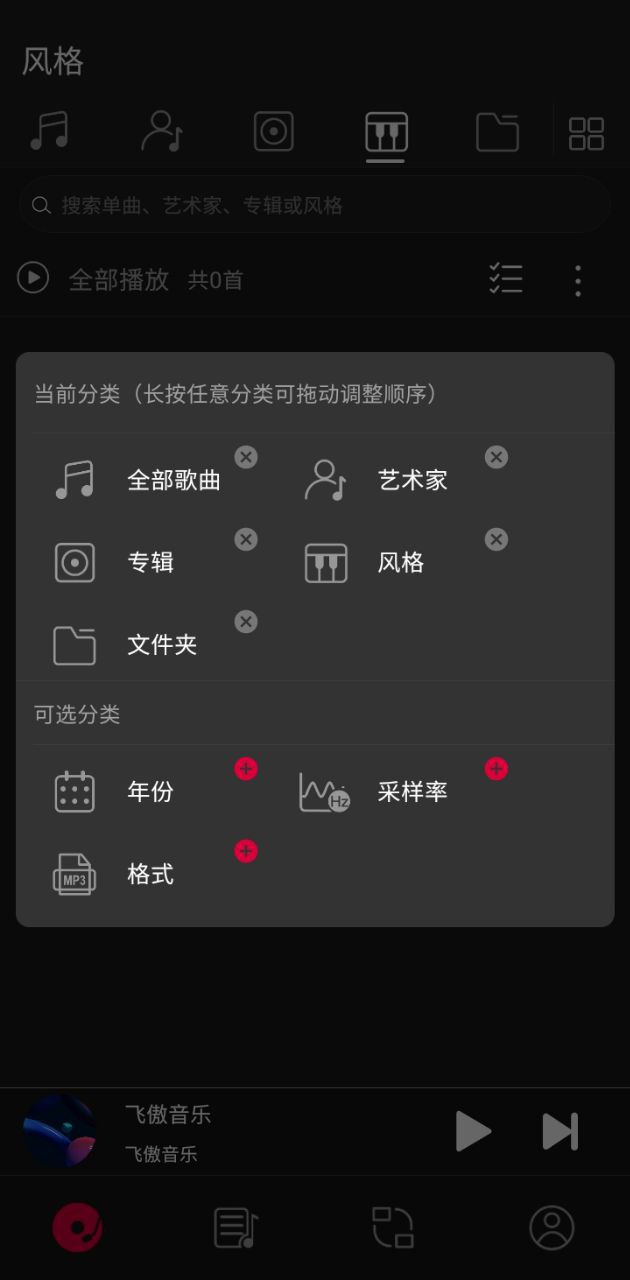Open the multi-select checklist icon
This screenshot has height=1280, width=630.
[x=506, y=279]
